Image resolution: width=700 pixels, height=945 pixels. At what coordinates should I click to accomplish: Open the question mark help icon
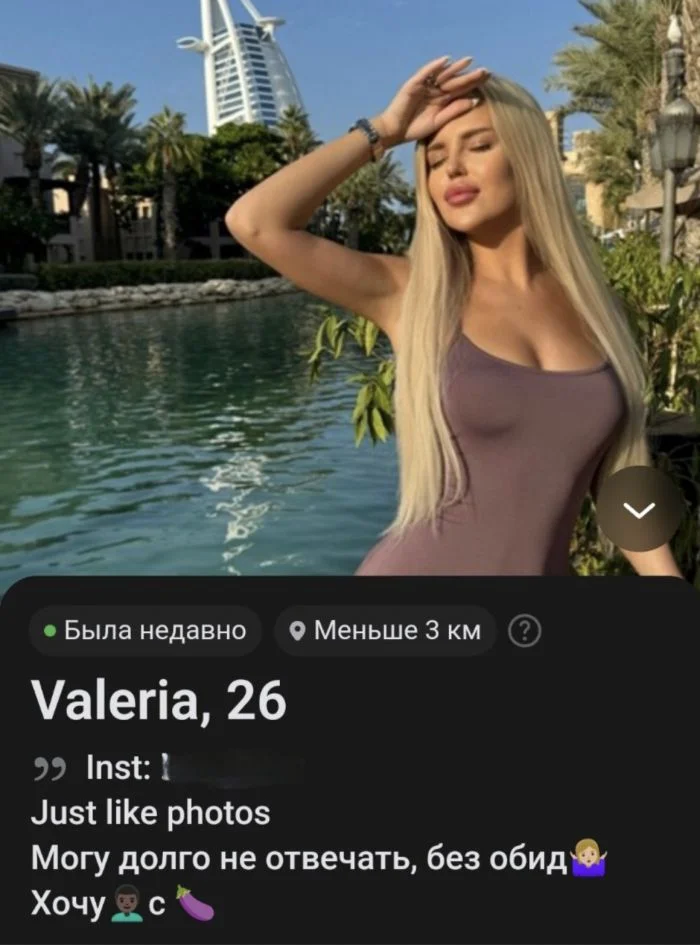pyautogui.click(x=526, y=631)
